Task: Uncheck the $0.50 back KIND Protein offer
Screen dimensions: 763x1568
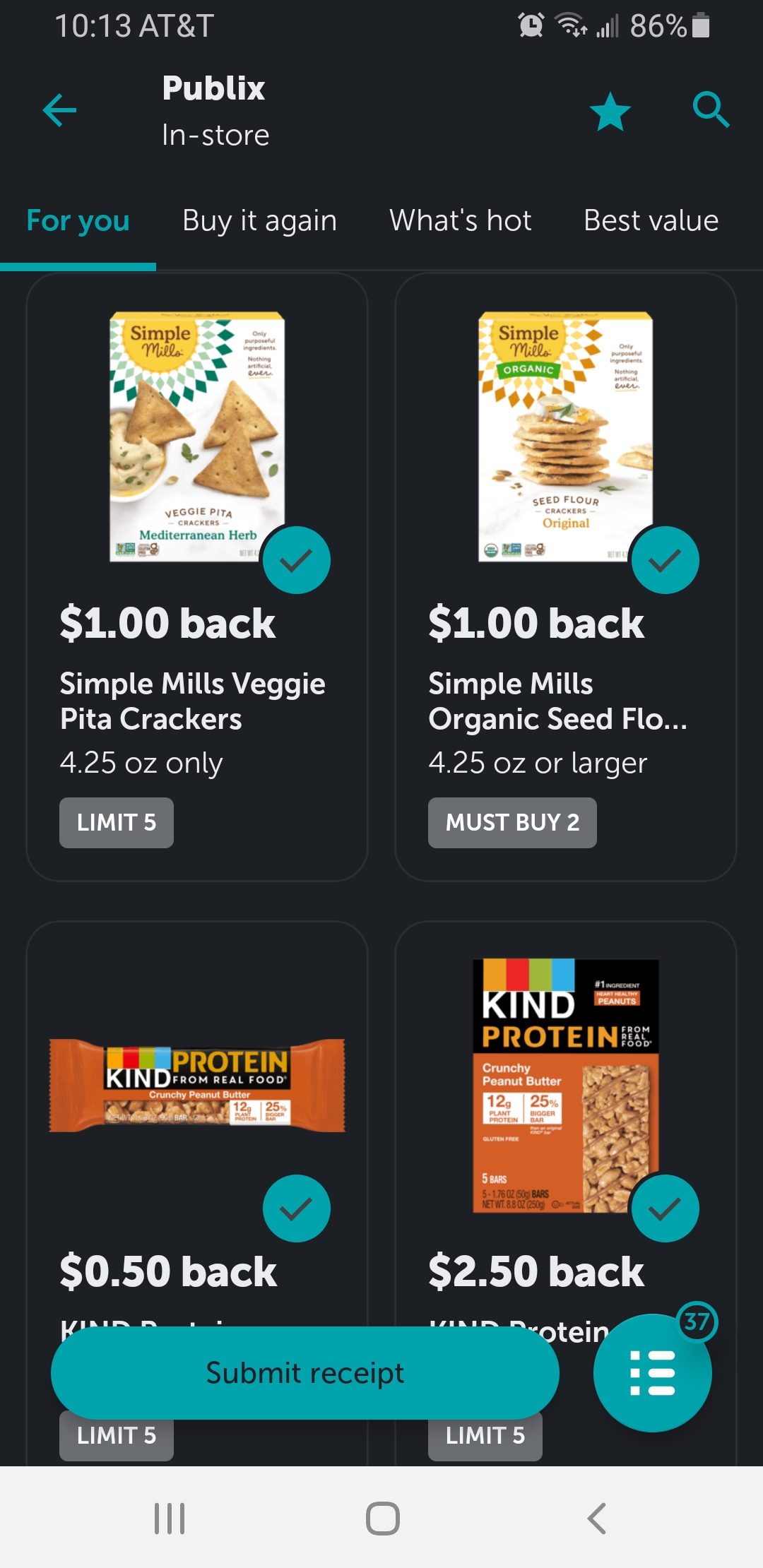Action: tap(297, 1208)
